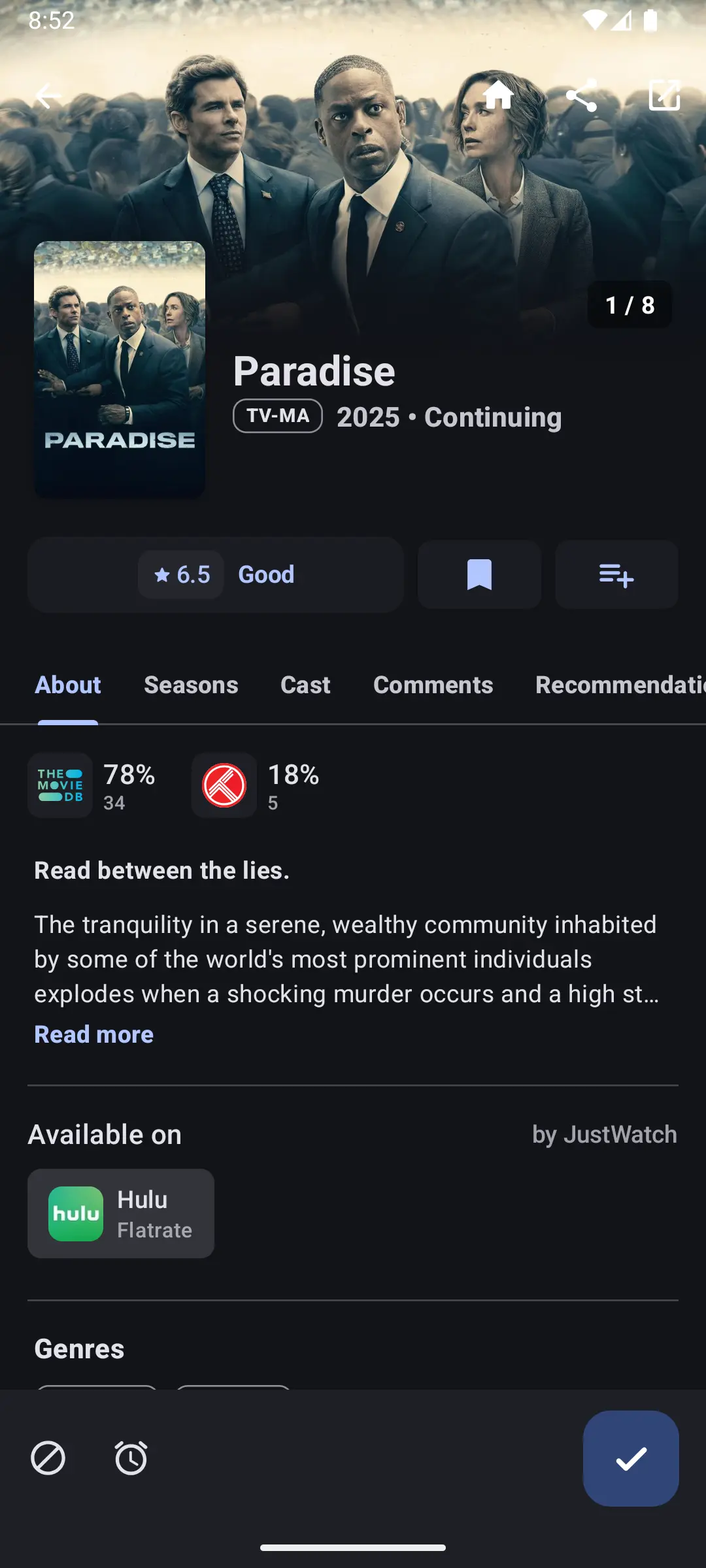Open the Recommendations section
The width and height of the screenshot is (706, 1568).
[618, 685]
